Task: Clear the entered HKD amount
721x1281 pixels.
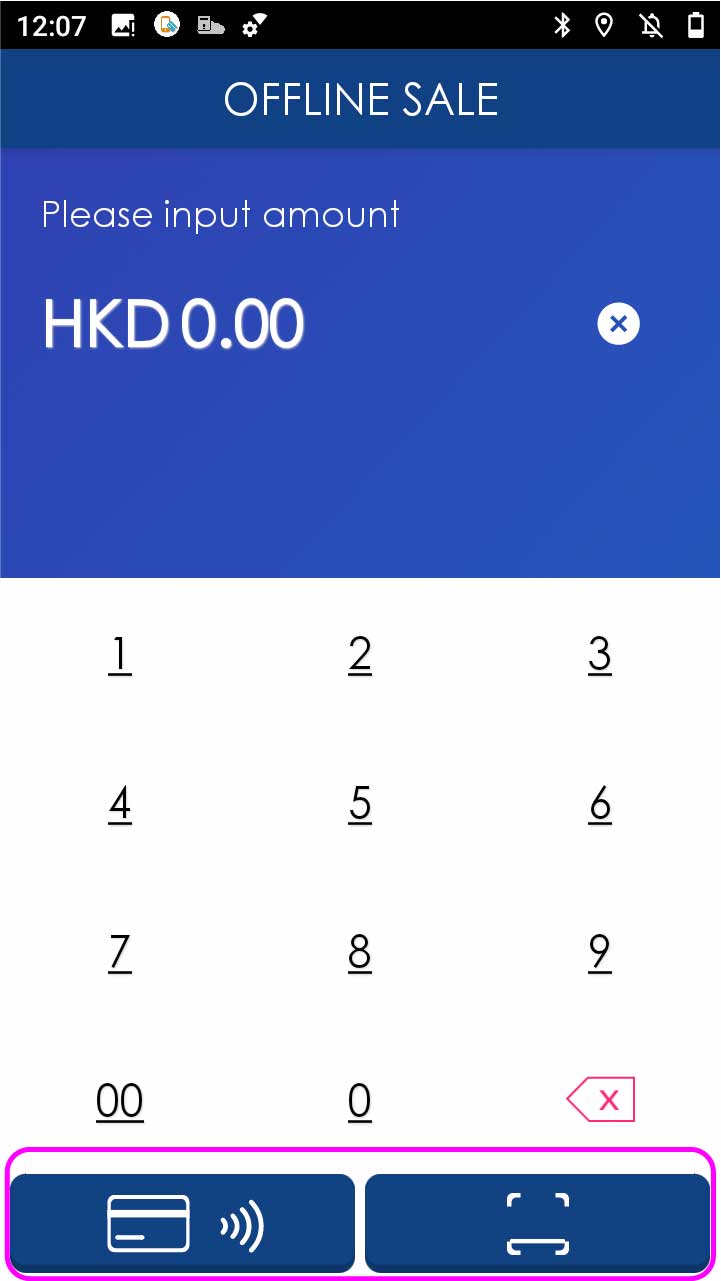Action: 618,324
